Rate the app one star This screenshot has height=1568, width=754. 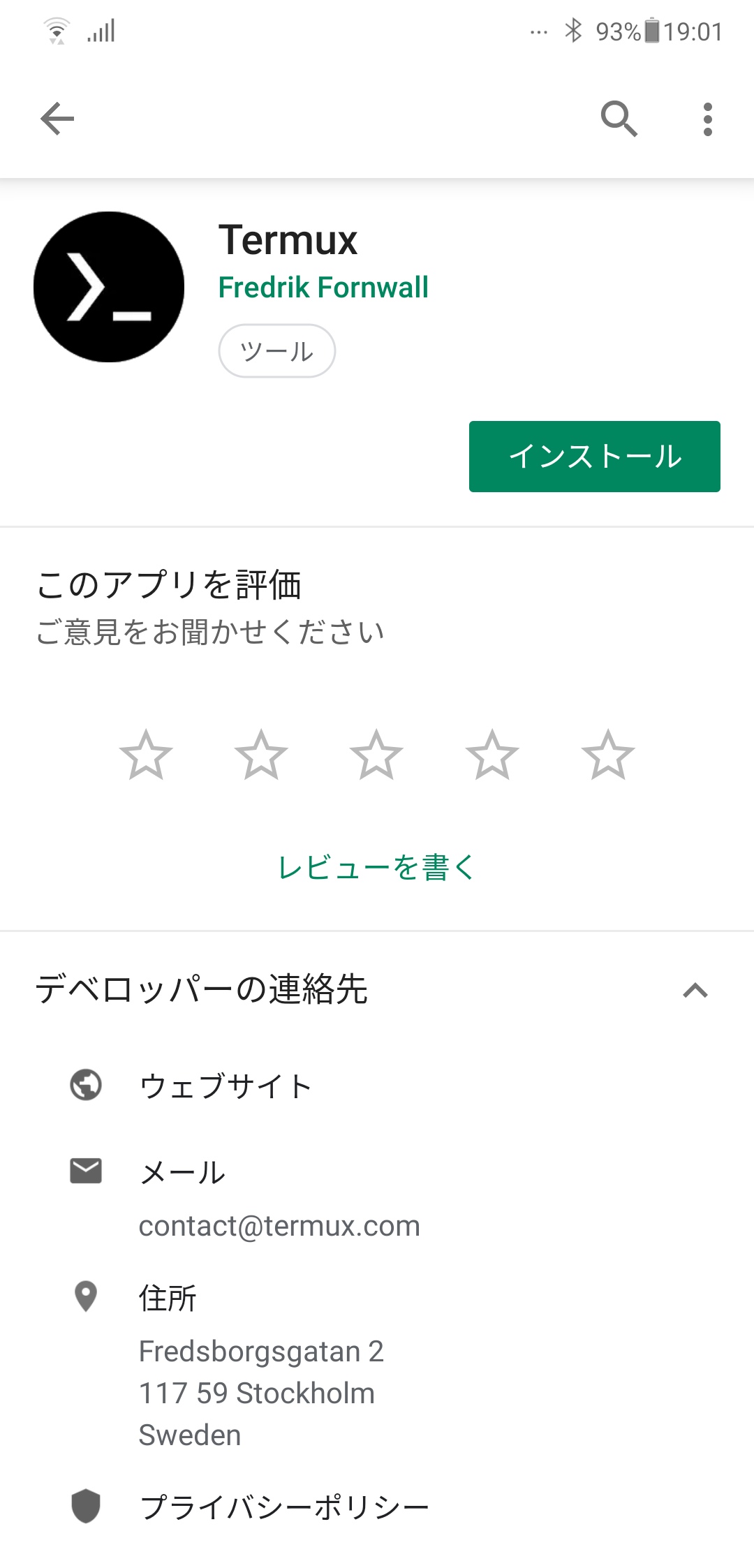point(146,755)
